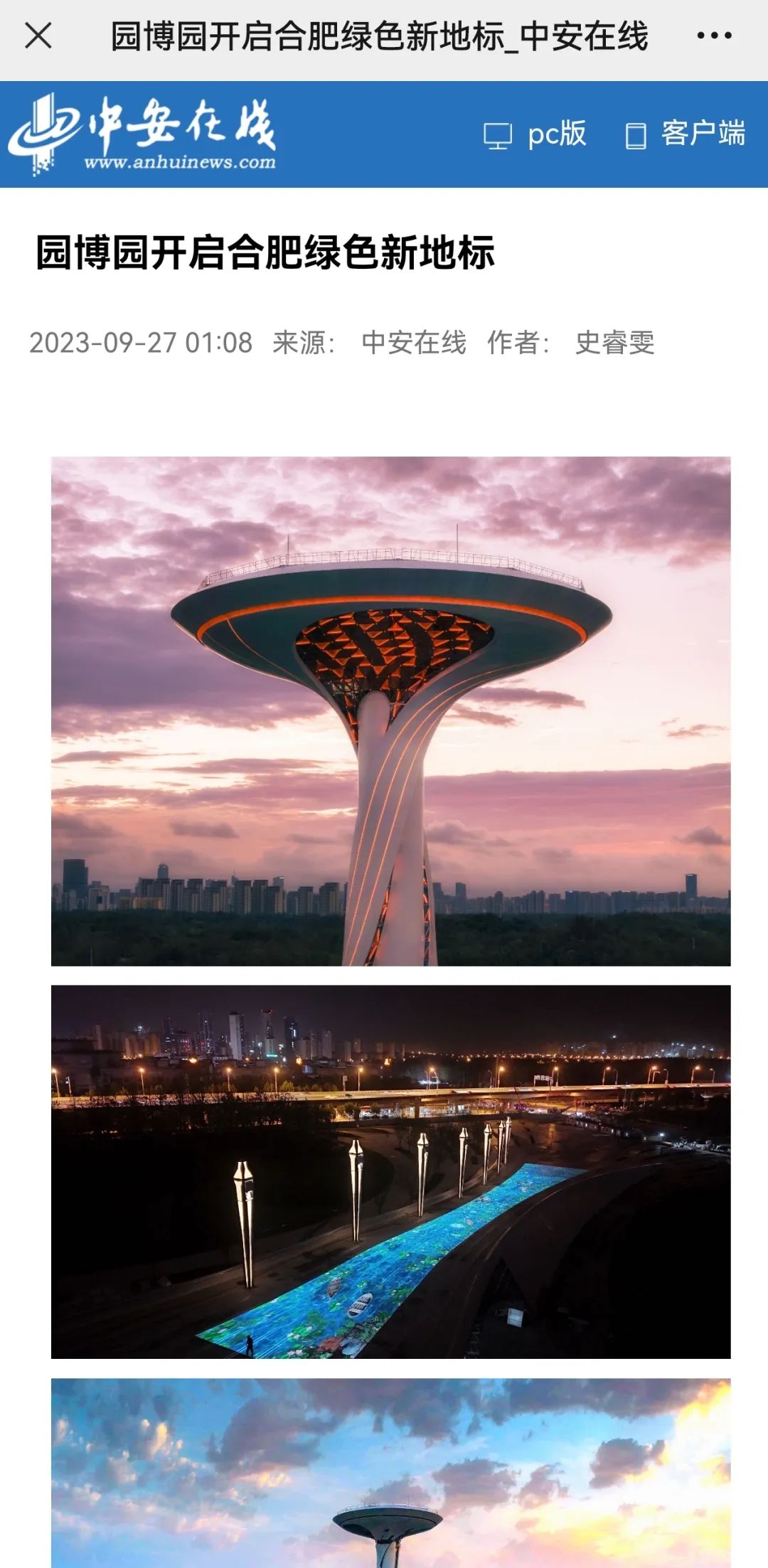This screenshot has width=768, height=1568.
Task: Close the article webview
Action: pyautogui.click(x=38, y=36)
